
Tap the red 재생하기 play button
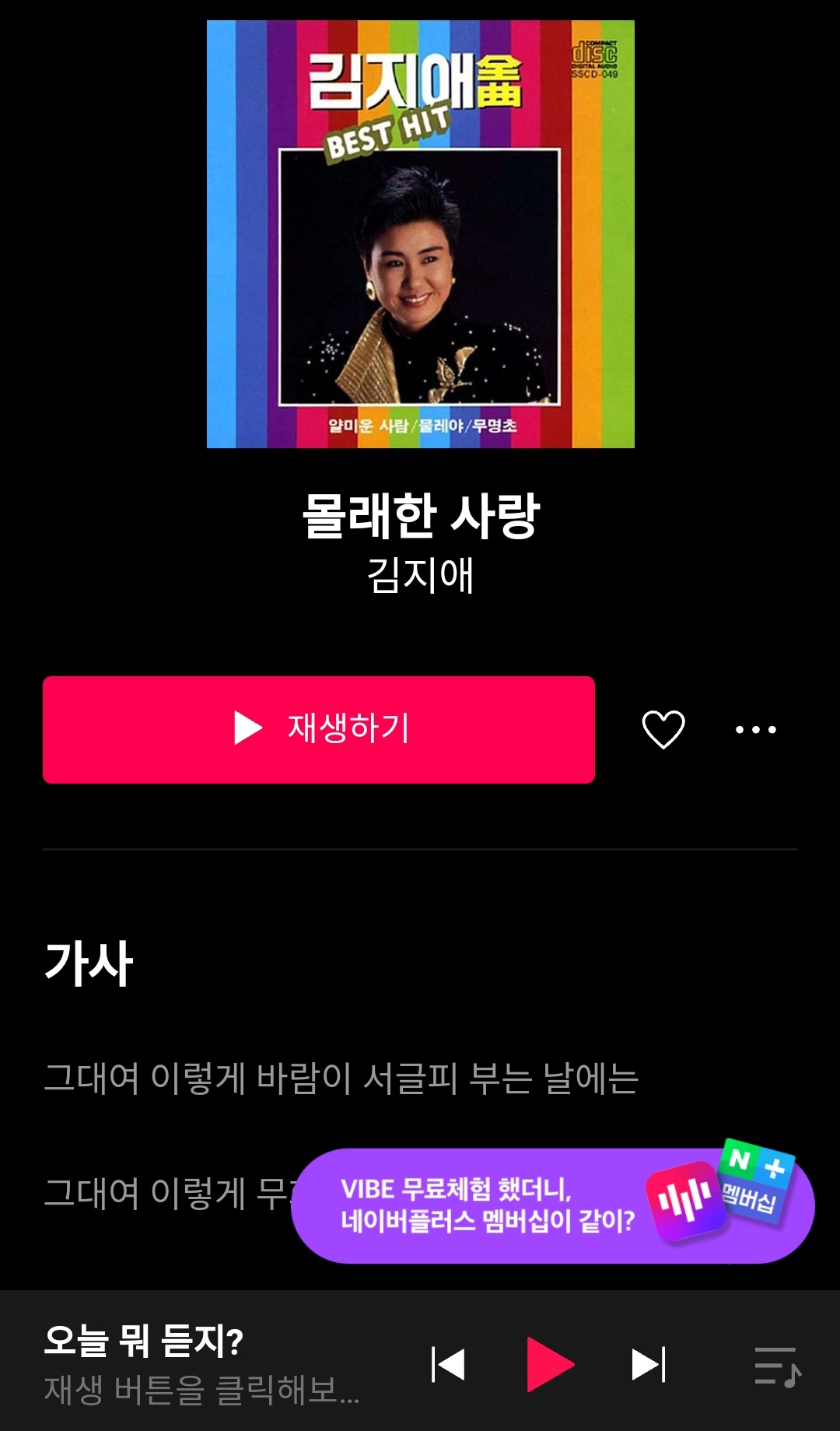point(319,729)
